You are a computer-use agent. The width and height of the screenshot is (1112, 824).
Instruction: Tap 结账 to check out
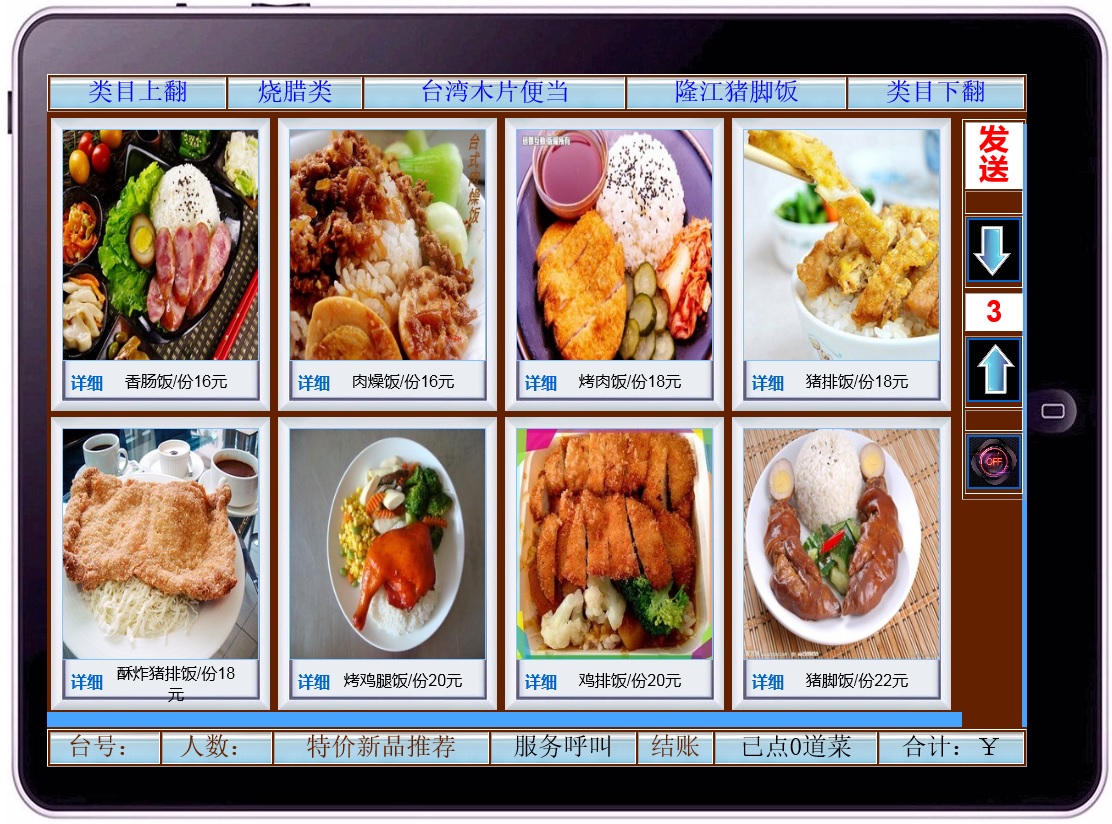click(675, 747)
